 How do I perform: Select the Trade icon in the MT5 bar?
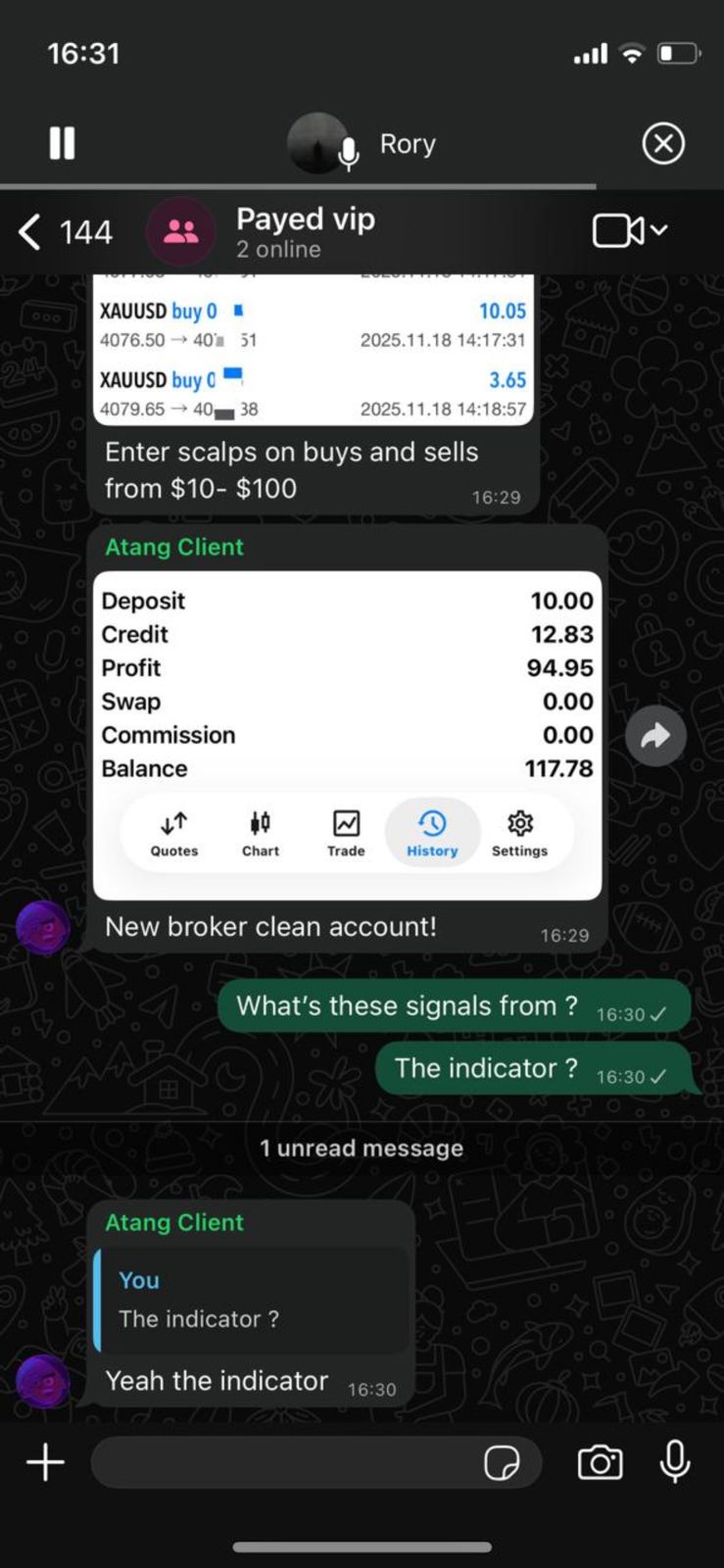point(346,831)
